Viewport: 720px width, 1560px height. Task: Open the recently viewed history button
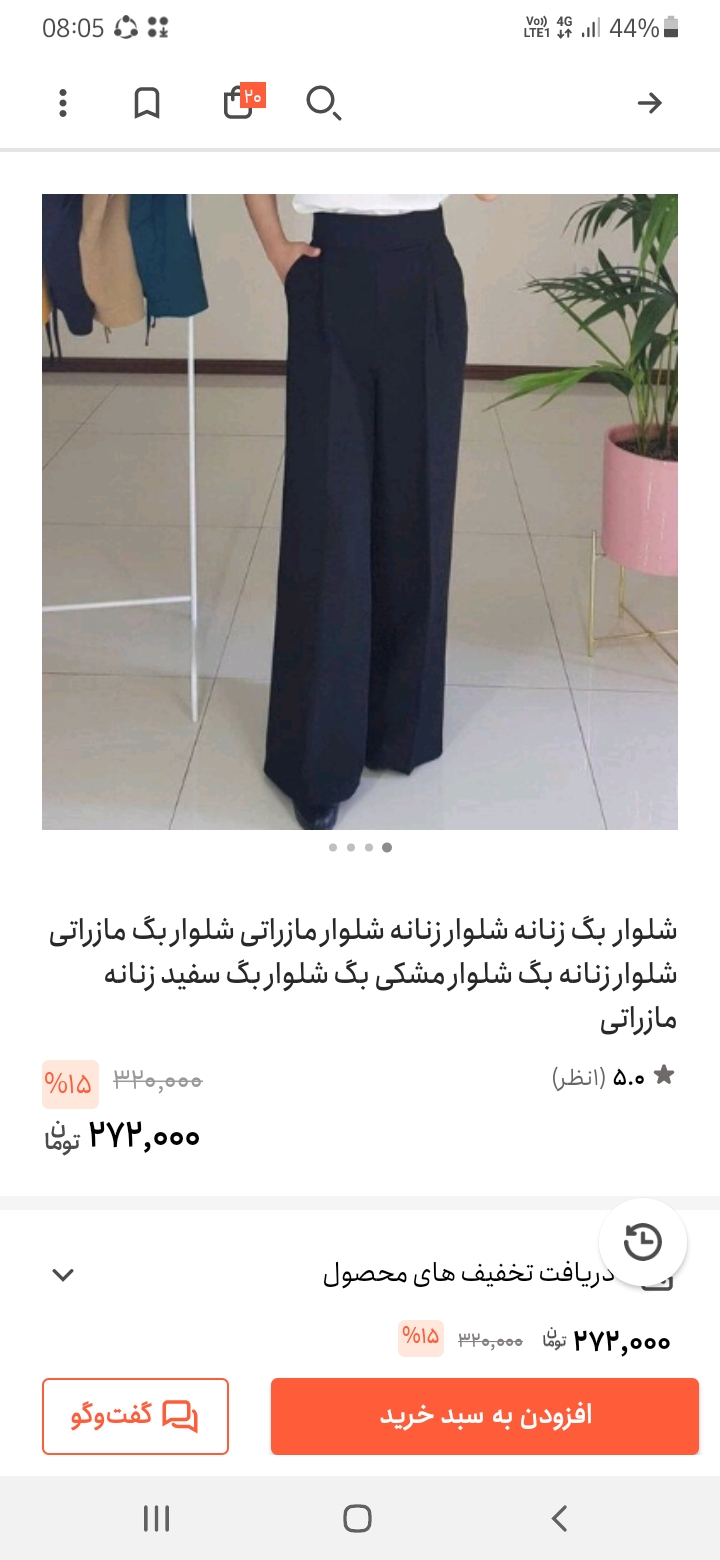pyautogui.click(x=643, y=1242)
